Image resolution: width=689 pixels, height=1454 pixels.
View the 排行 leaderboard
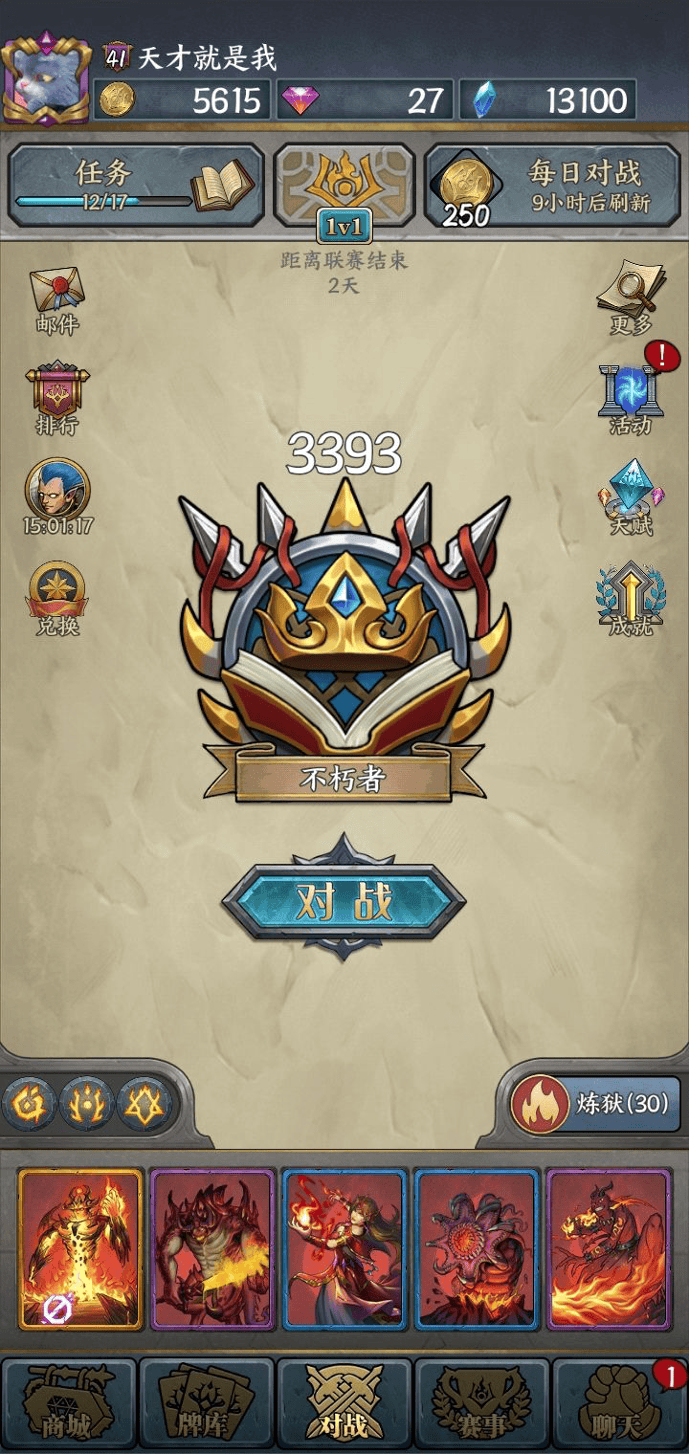[57, 398]
